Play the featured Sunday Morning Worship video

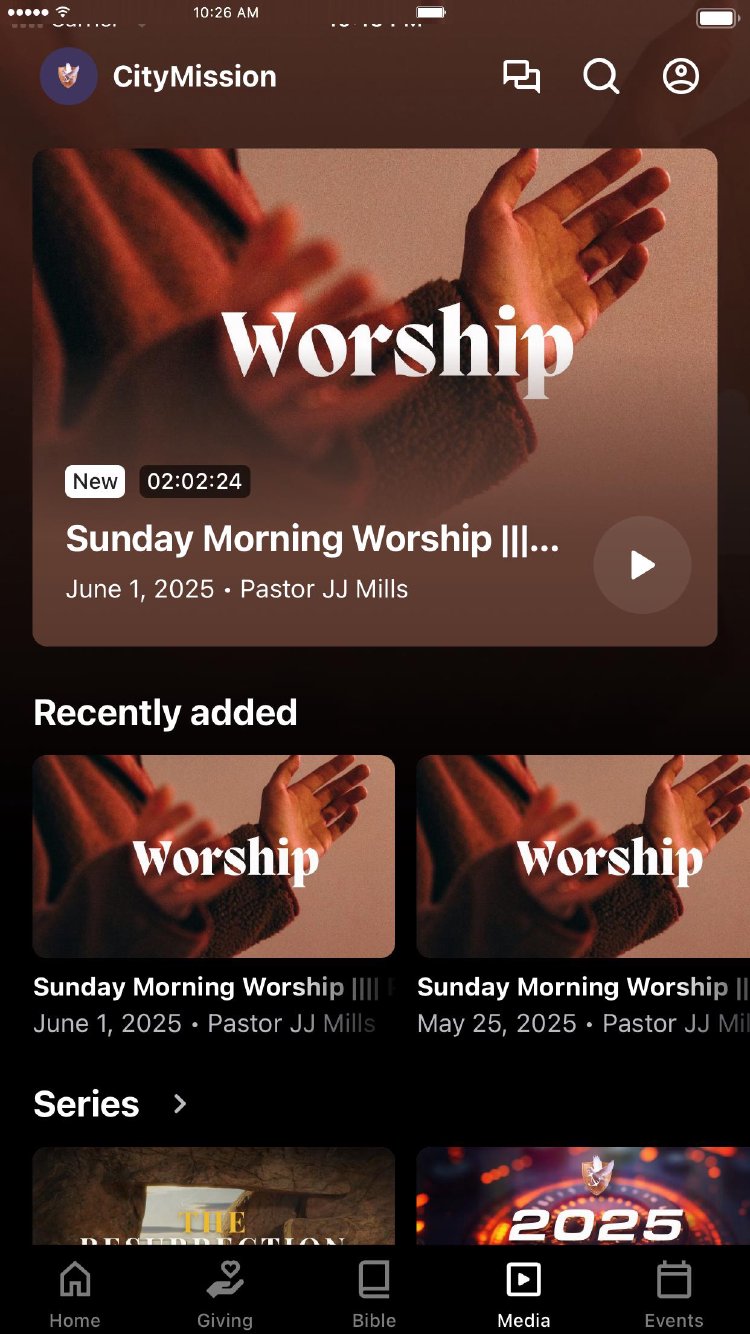[642, 565]
